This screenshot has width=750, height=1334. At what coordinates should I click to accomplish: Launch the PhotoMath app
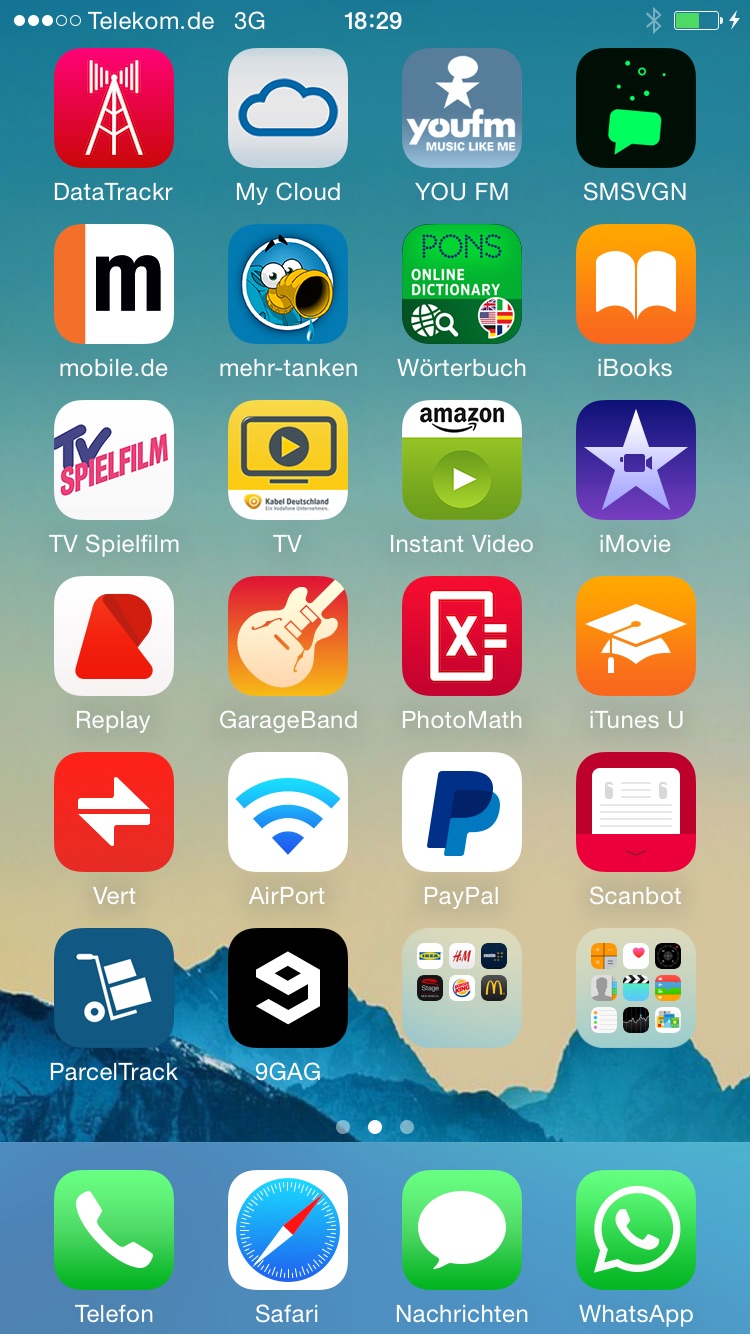pyautogui.click(x=462, y=636)
